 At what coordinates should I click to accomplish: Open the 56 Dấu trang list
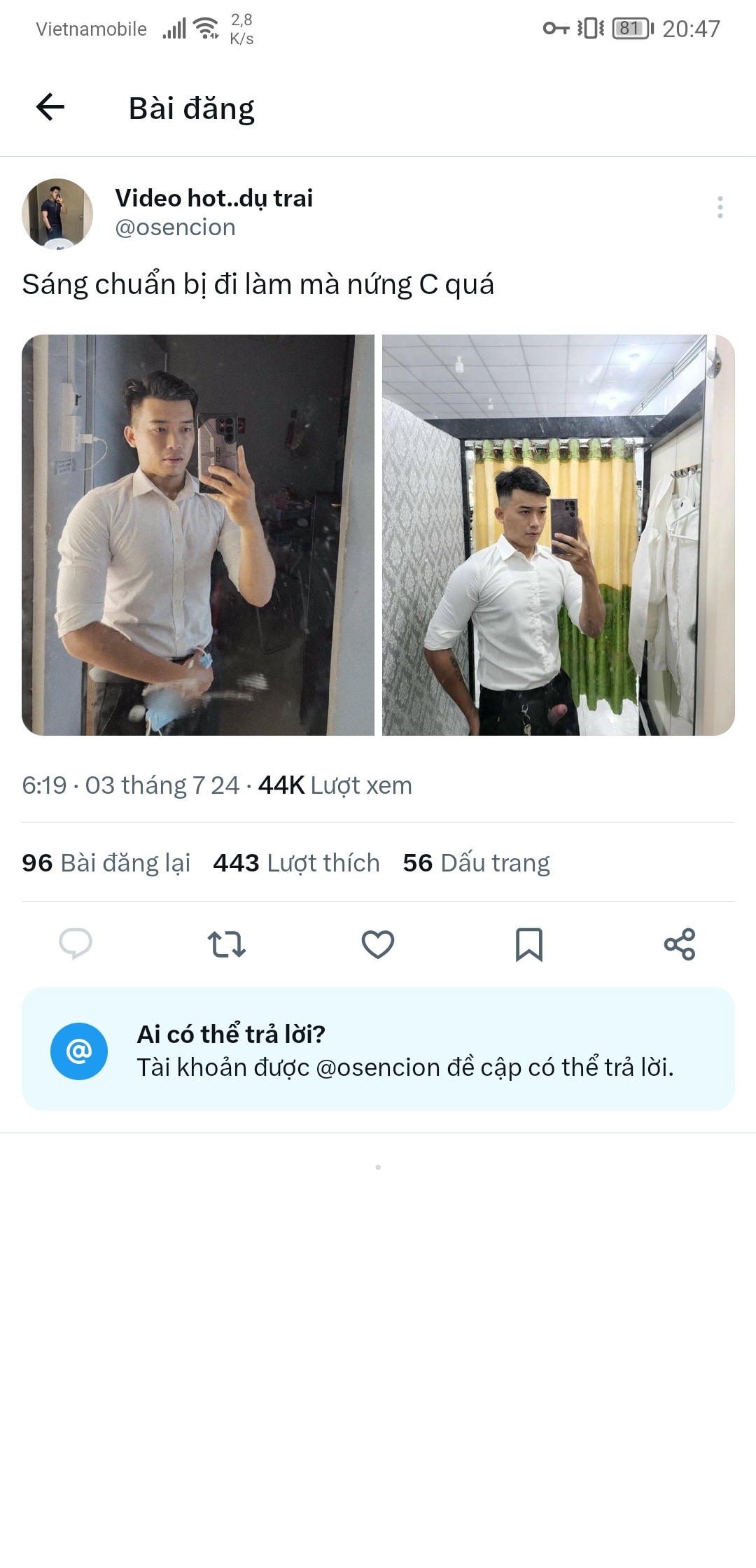pyautogui.click(x=477, y=862)
